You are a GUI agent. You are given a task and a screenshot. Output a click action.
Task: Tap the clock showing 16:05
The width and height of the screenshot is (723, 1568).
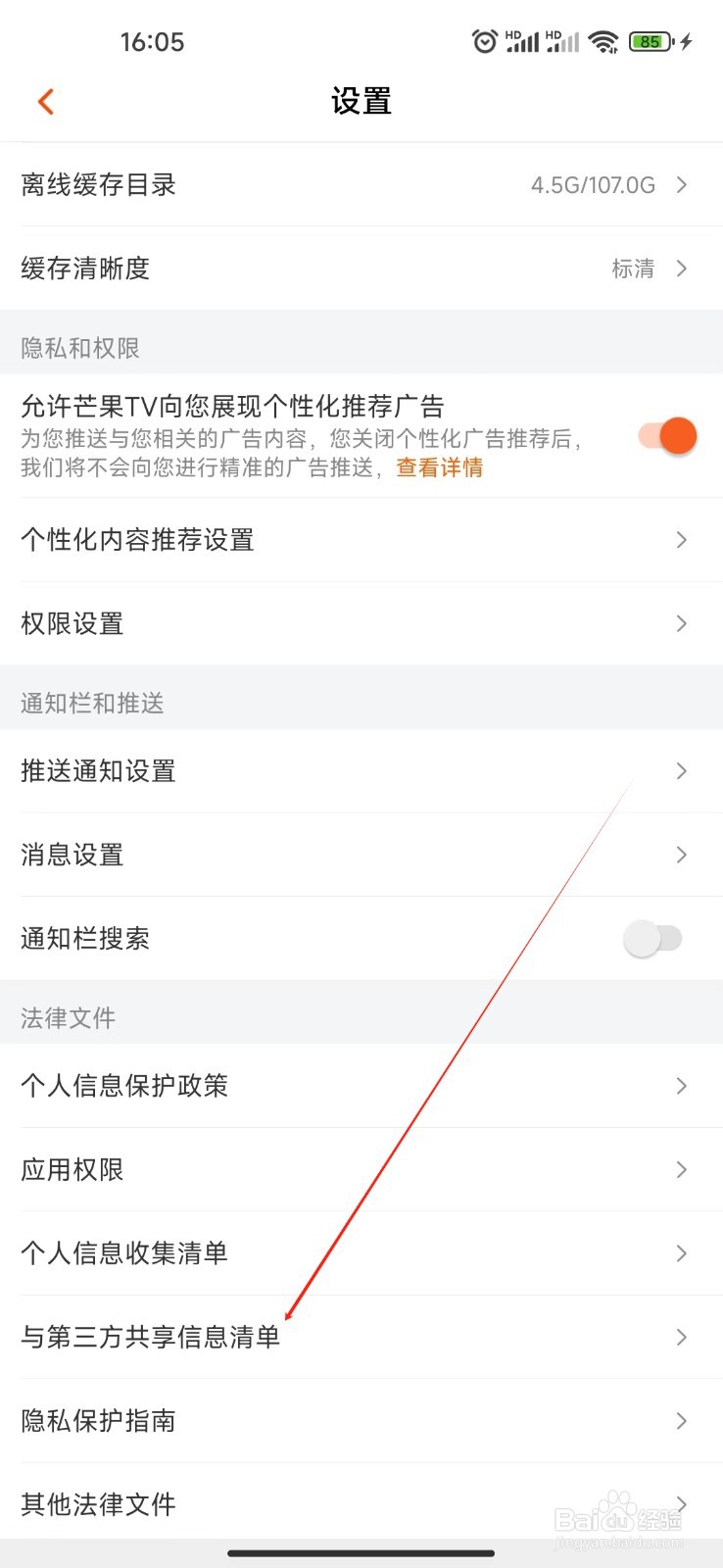(154, 41)
